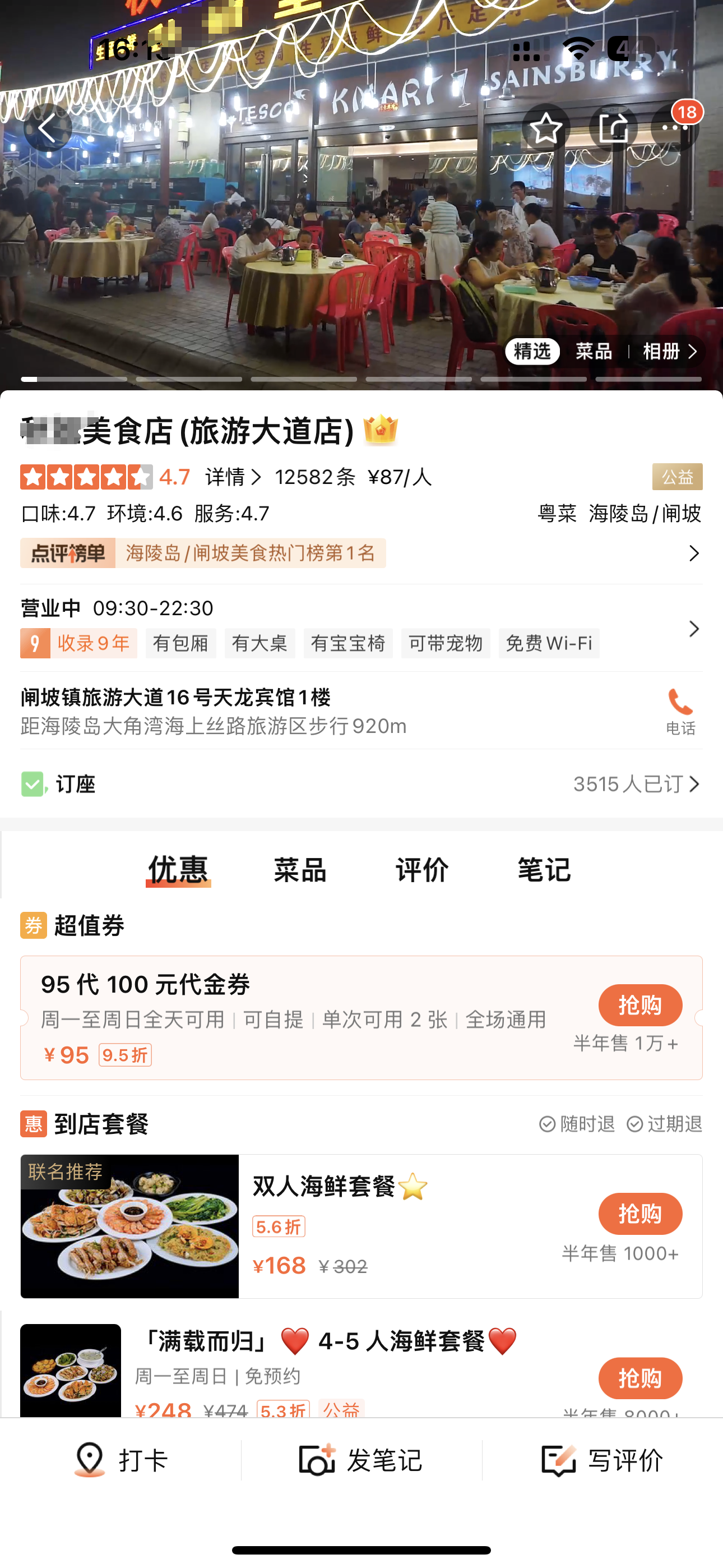Call the restaurant via 电话 icon
723x1568 pixels.
[680, 711]
